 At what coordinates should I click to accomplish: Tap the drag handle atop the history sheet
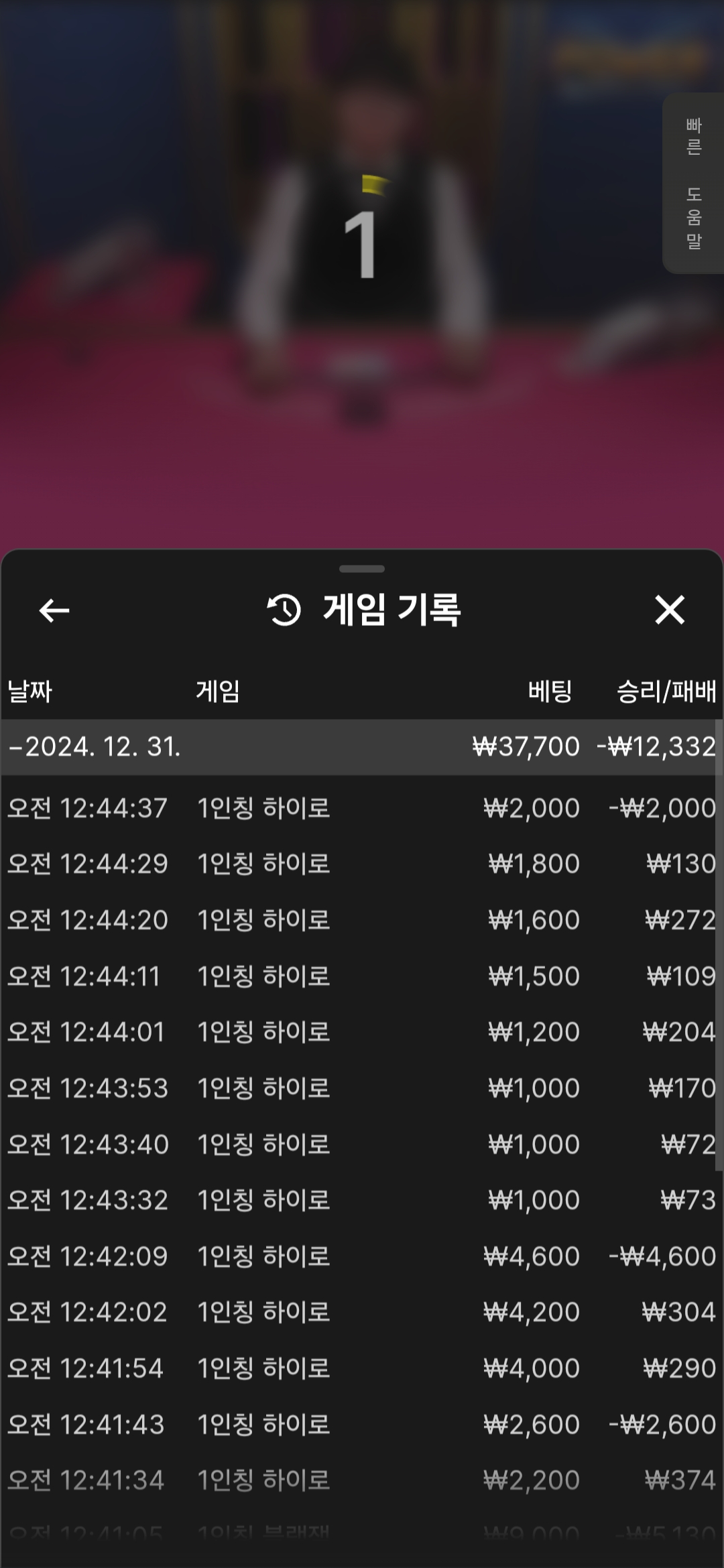coord(362,569)
